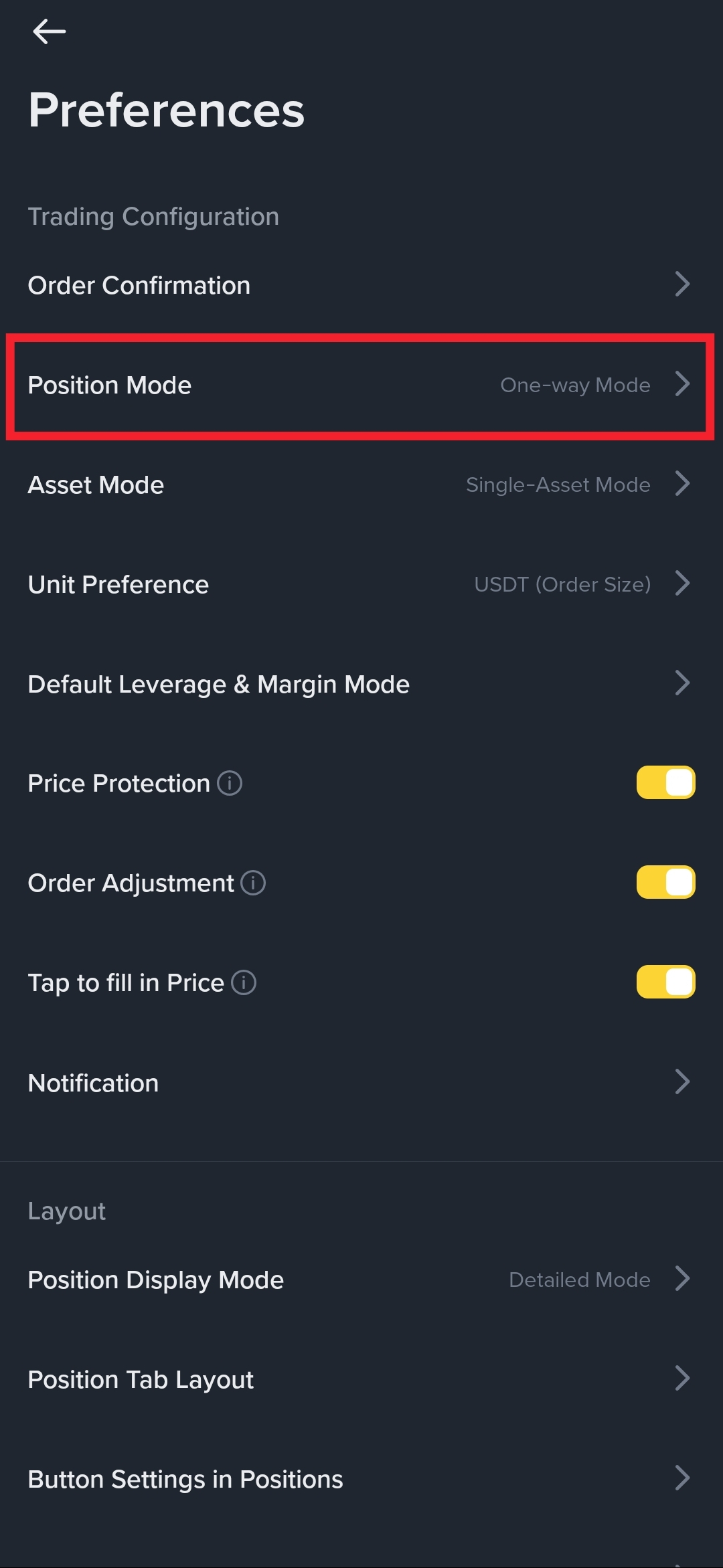Open Order Confirmation settings
This screenshot has height=1568, width=723.
tap(361, 286)
